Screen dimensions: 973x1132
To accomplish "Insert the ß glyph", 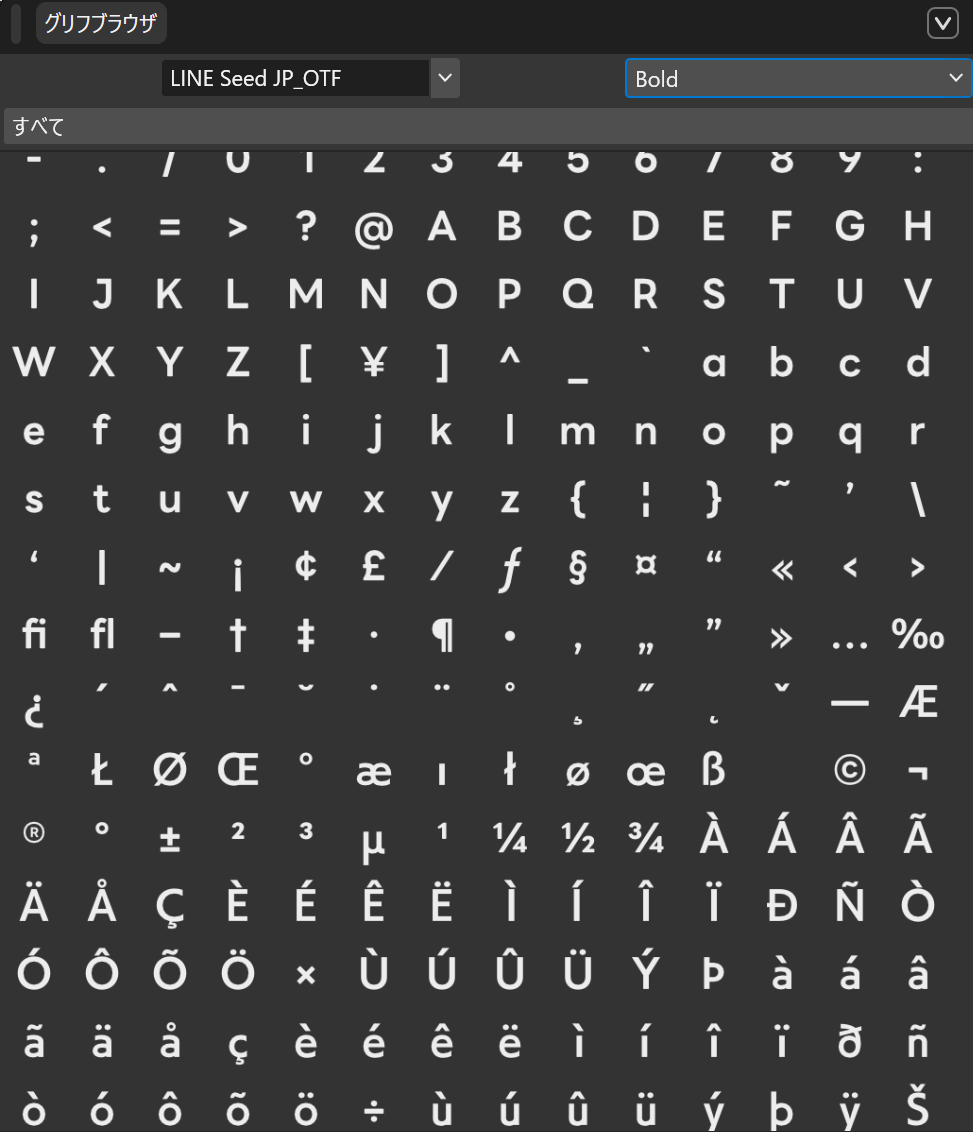I will [713, 770].
